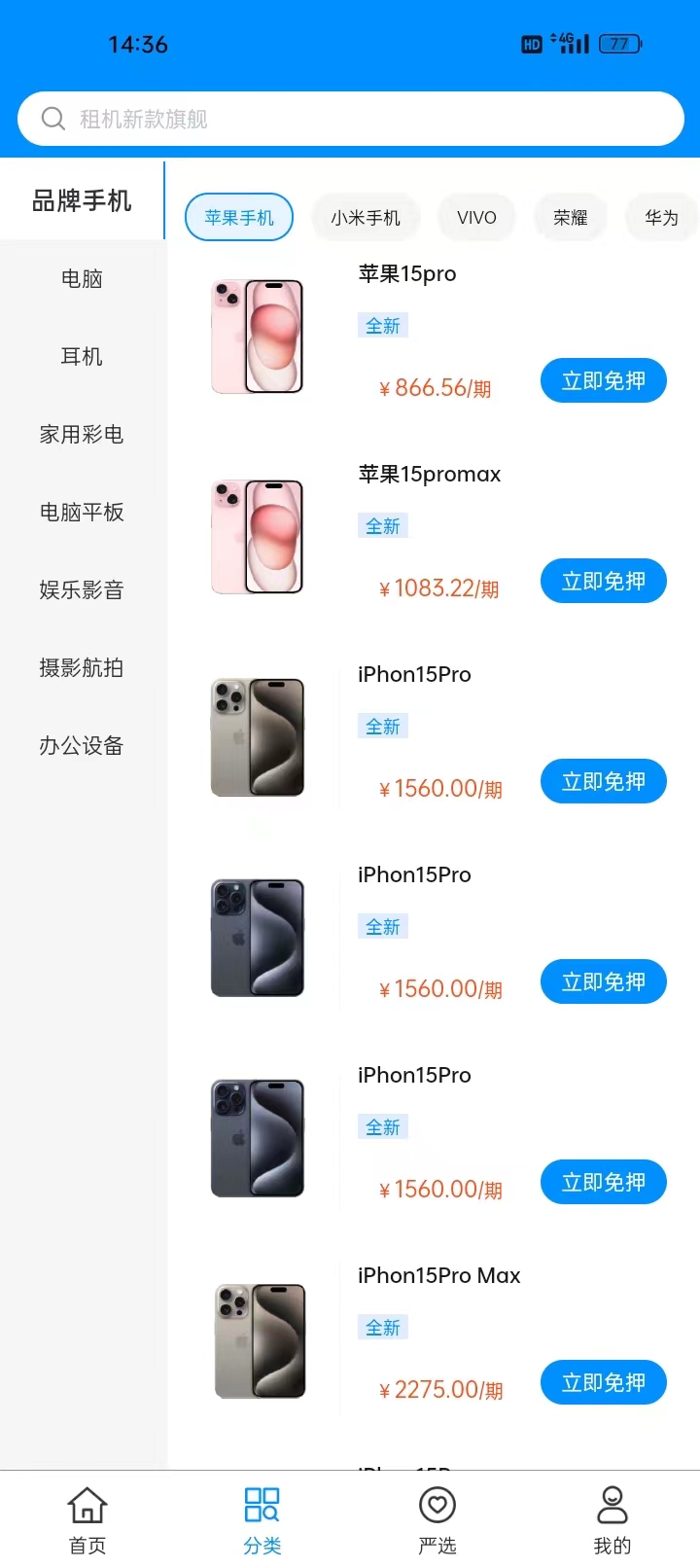
Task: Open the 电脑 sidebar category
Action: pos(82,279)
